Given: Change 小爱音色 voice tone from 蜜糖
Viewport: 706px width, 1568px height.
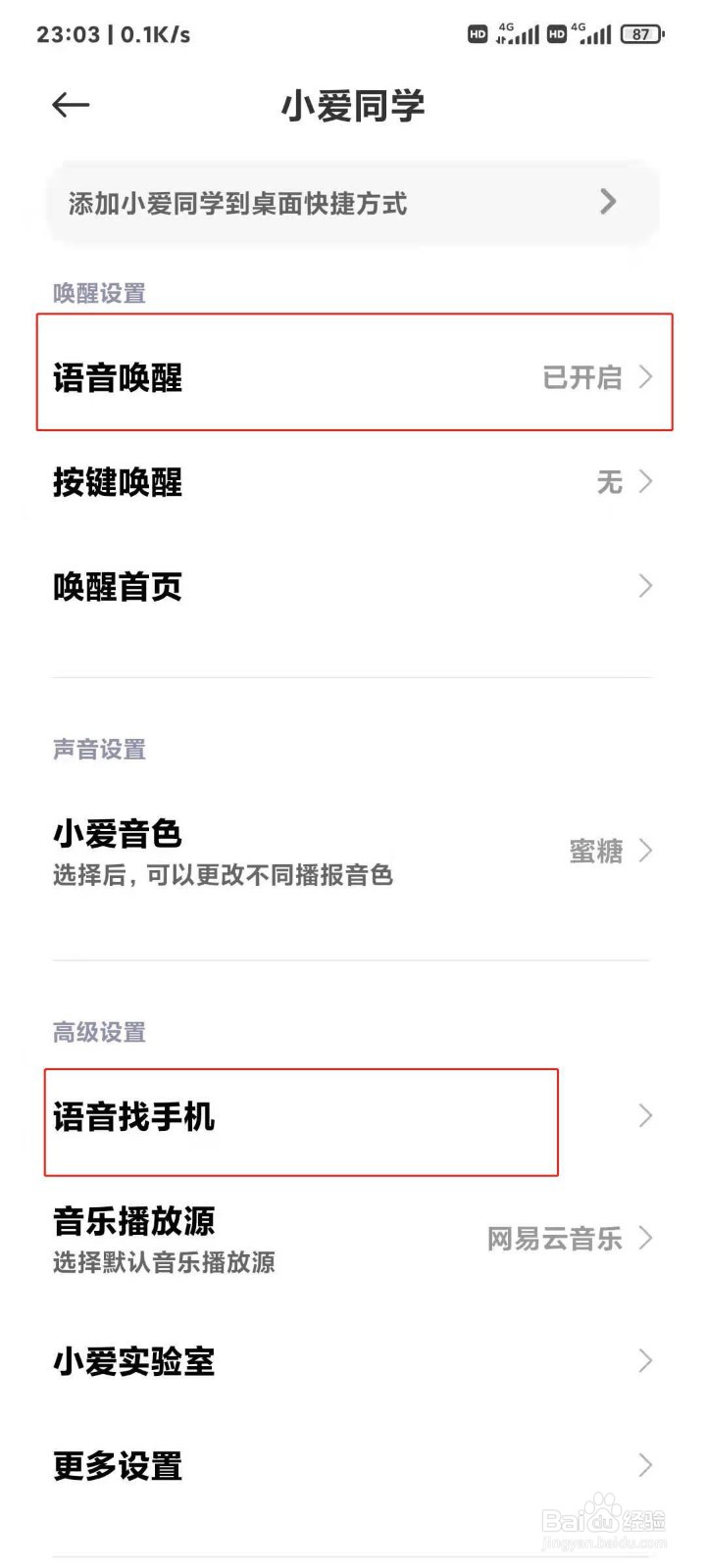Looking at the screenshot, I should pos(353,851).
